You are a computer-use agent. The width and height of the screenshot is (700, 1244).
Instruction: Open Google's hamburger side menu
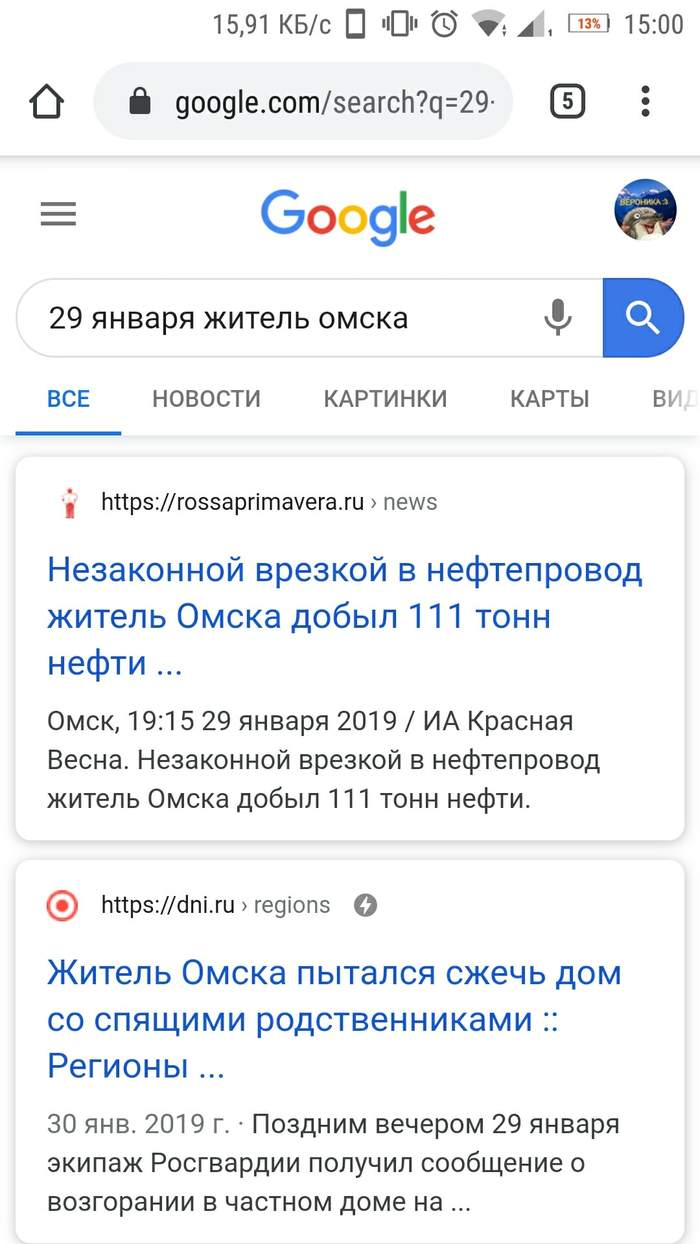[58, 214]
